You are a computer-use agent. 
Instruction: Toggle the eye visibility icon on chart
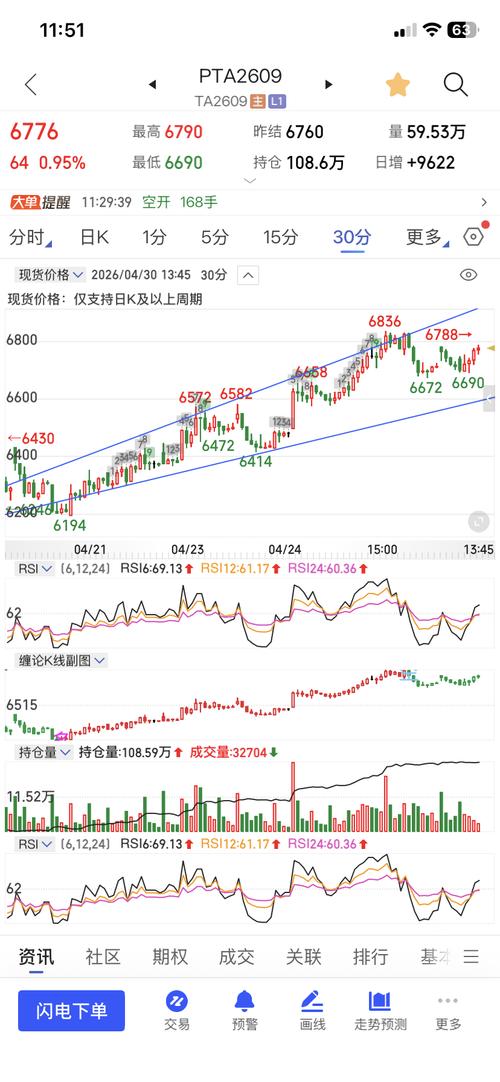(x=468, y=275)
